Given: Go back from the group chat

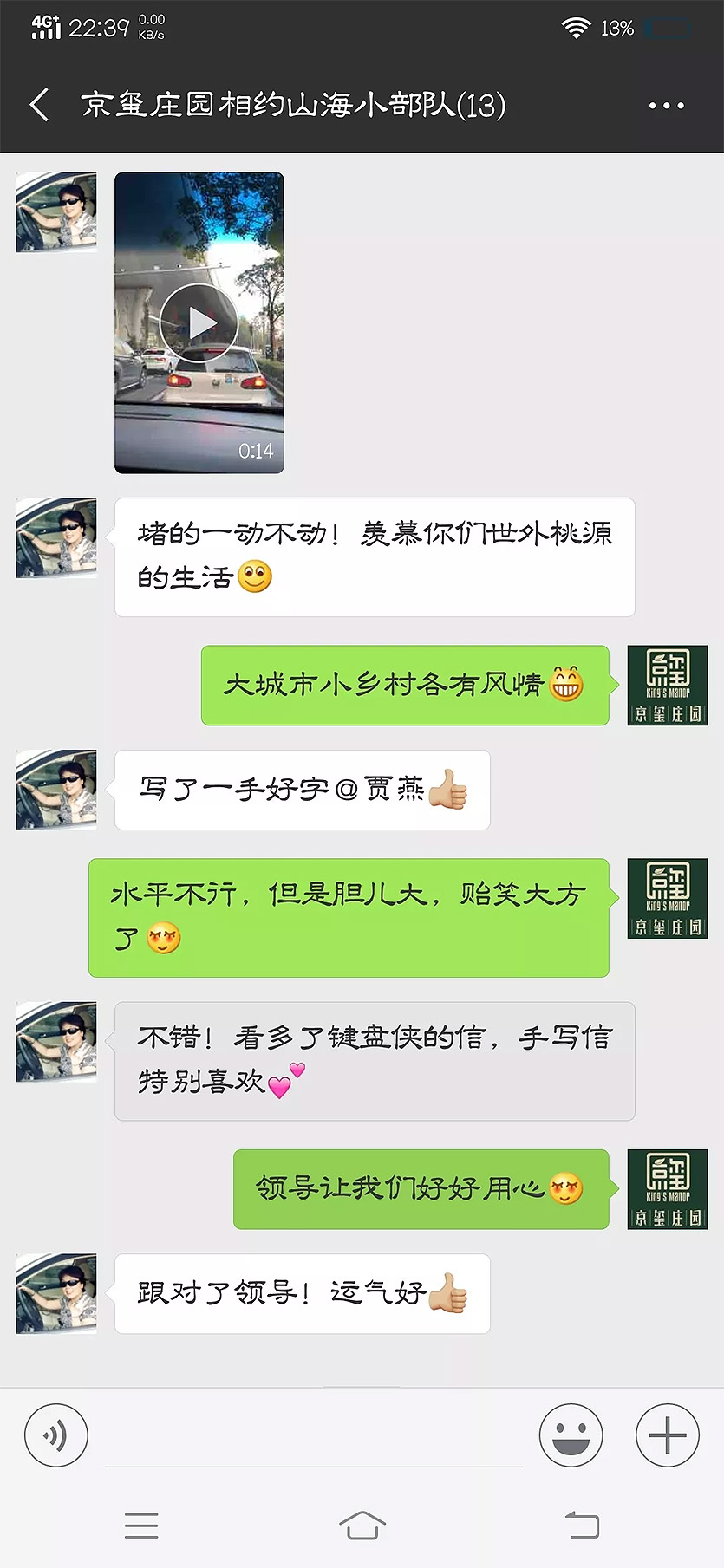Looking at the screenshot, I should tap(39, 105).
